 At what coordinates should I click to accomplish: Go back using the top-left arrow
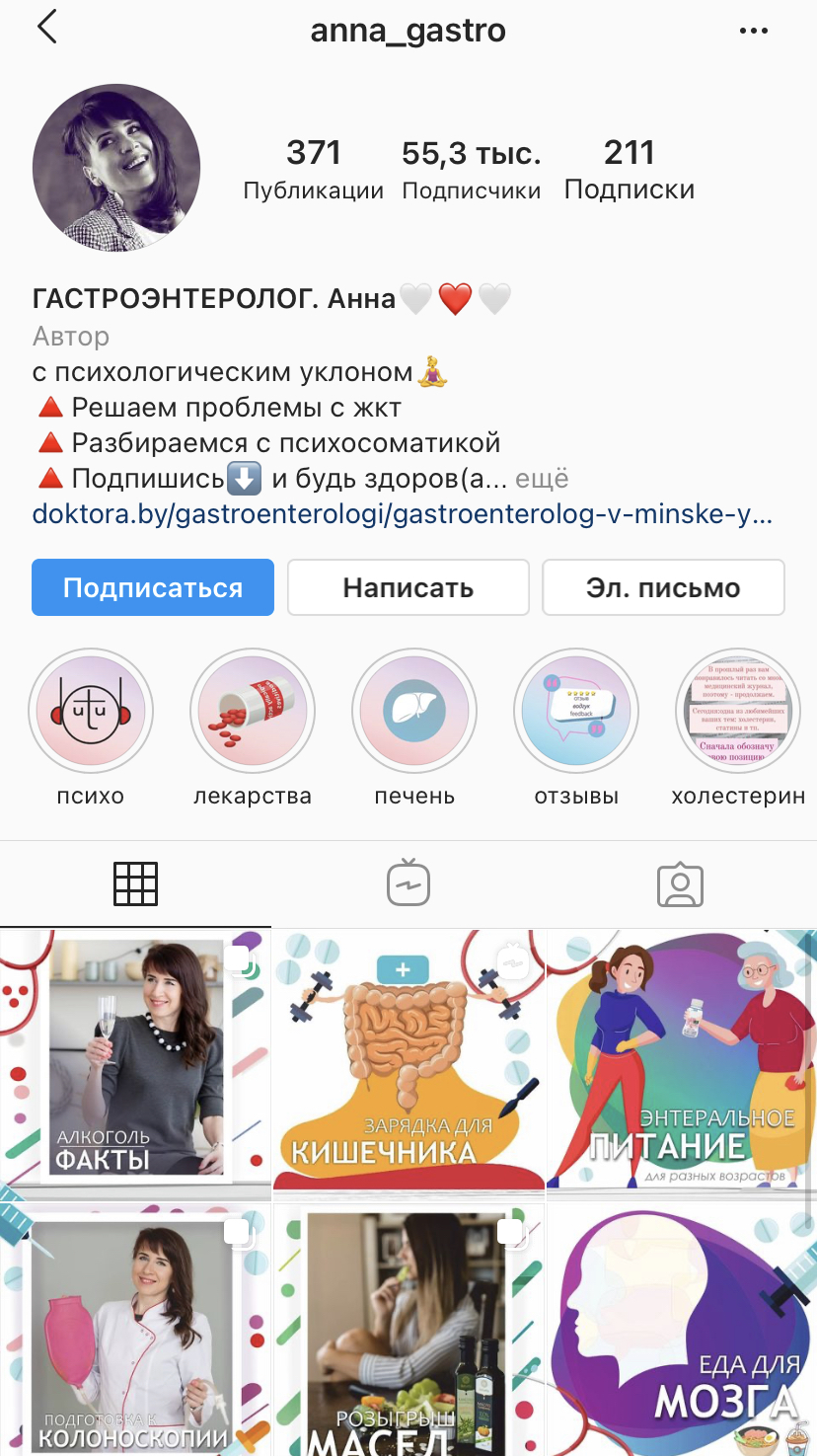[47, 29]
